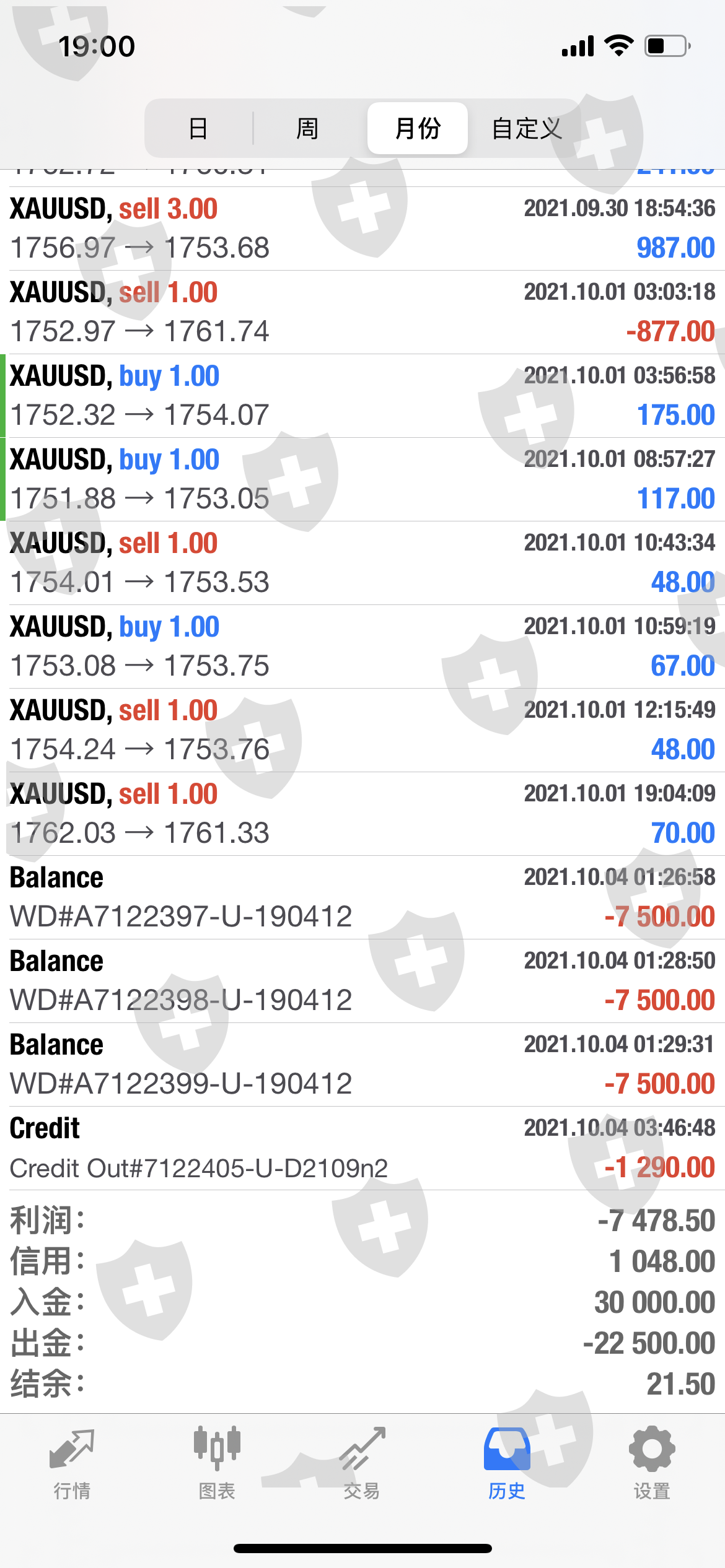Screen dimensions: 725x1568
Task: Open the 交易 trade tab
Action: point(362,1463)
